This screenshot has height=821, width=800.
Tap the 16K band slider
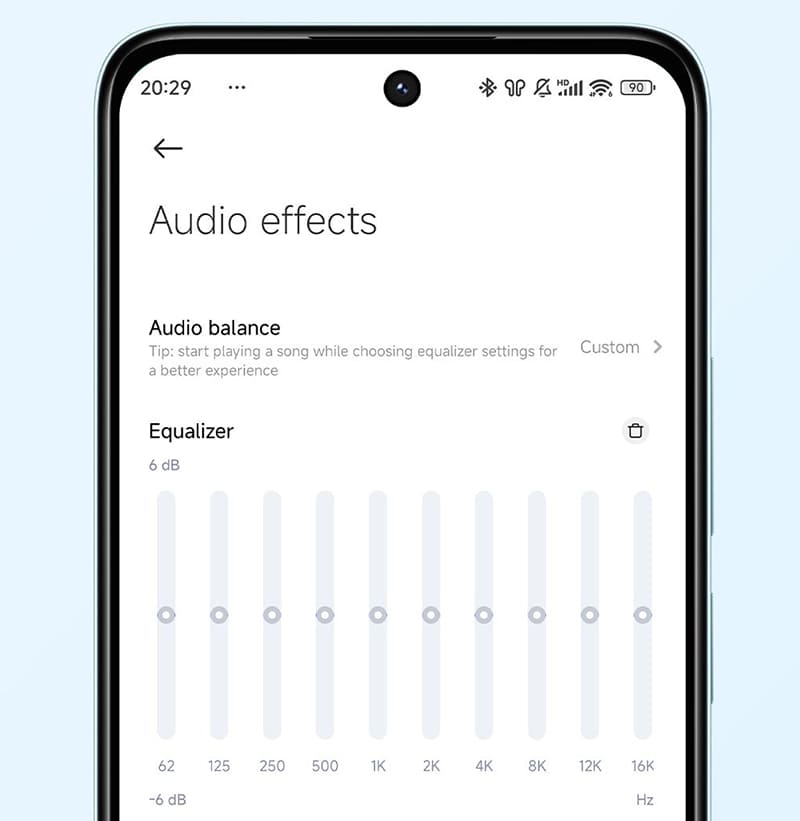coord(643,615)
